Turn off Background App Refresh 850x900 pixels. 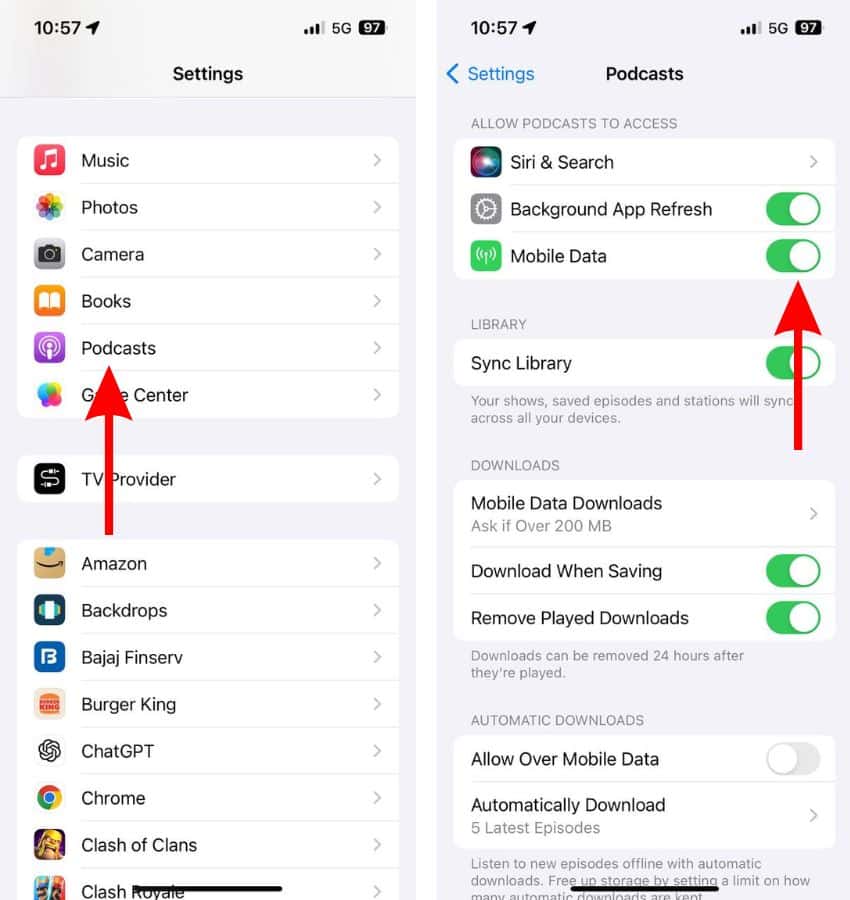(792, 209)
